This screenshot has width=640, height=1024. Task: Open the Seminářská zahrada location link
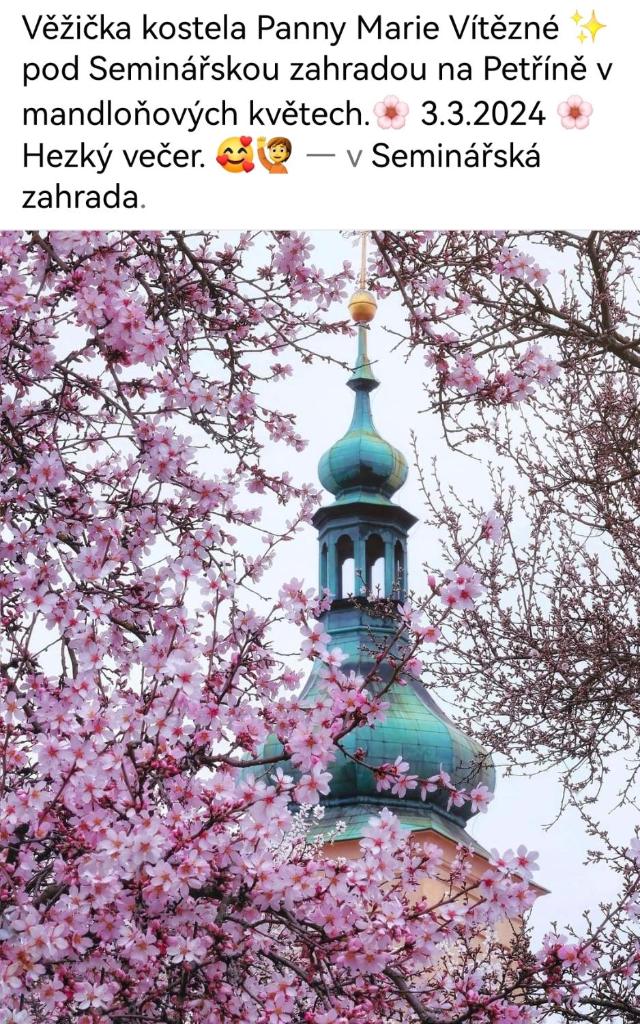pyautogui.click(x=455, y=157)
